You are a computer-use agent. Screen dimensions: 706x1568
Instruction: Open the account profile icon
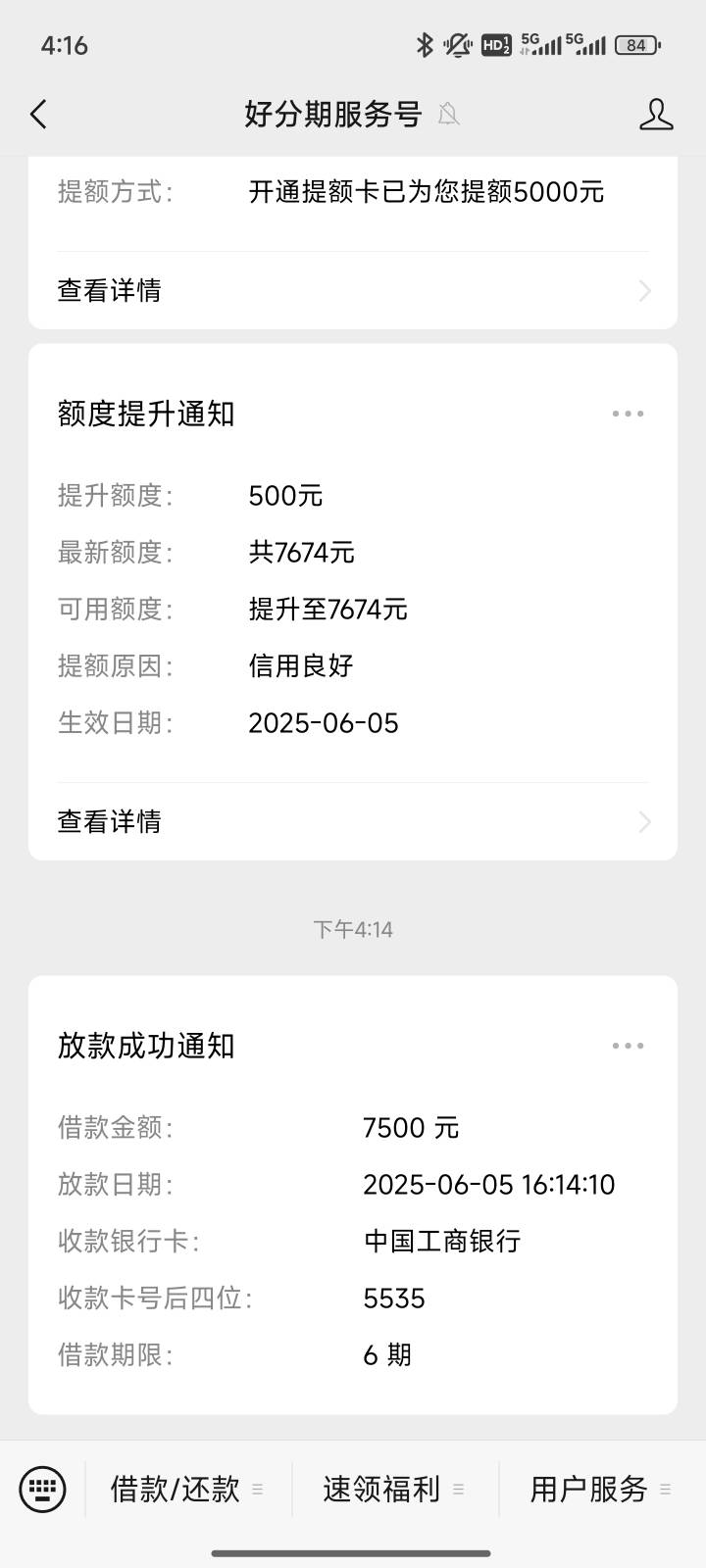pyautogui.click(x=656, y=115)
